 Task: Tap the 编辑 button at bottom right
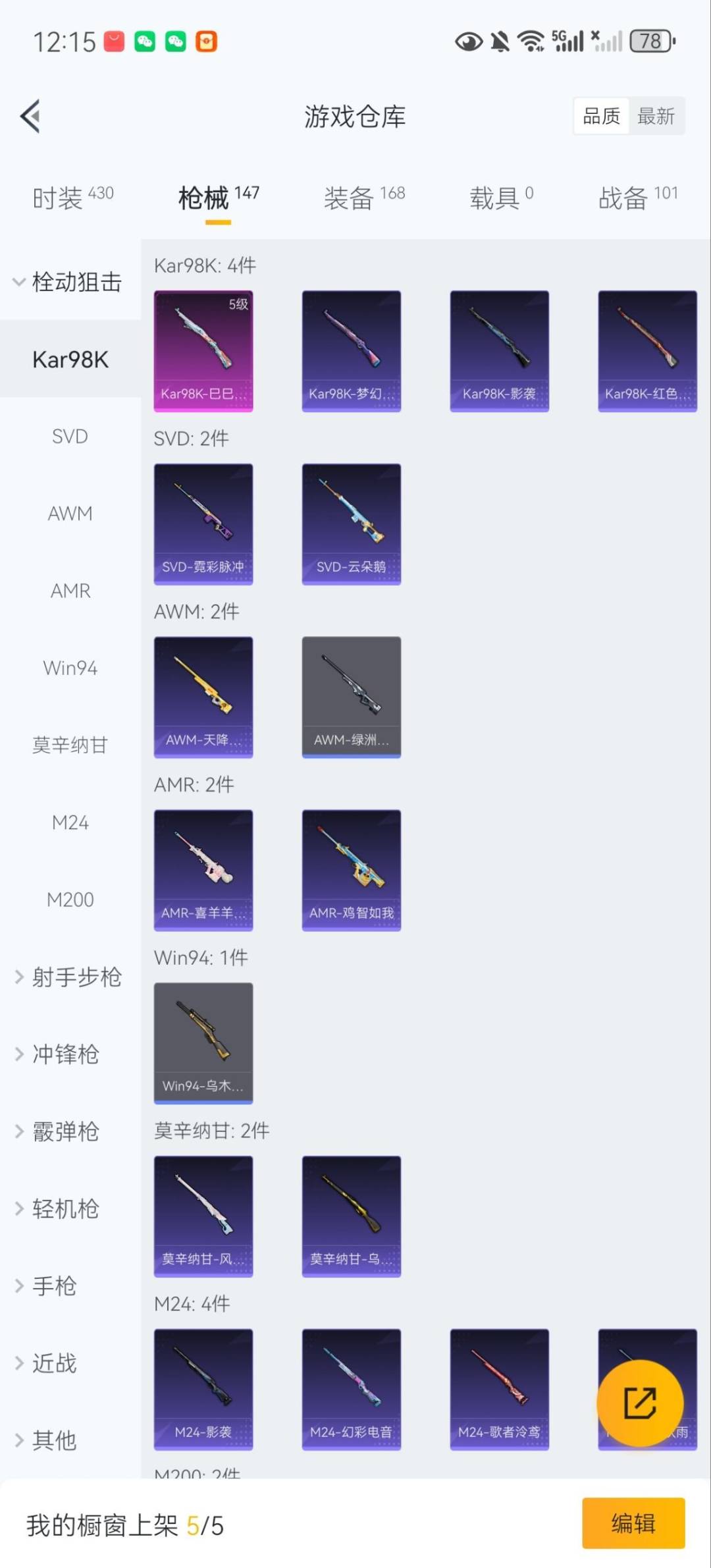pos(634,1524)
